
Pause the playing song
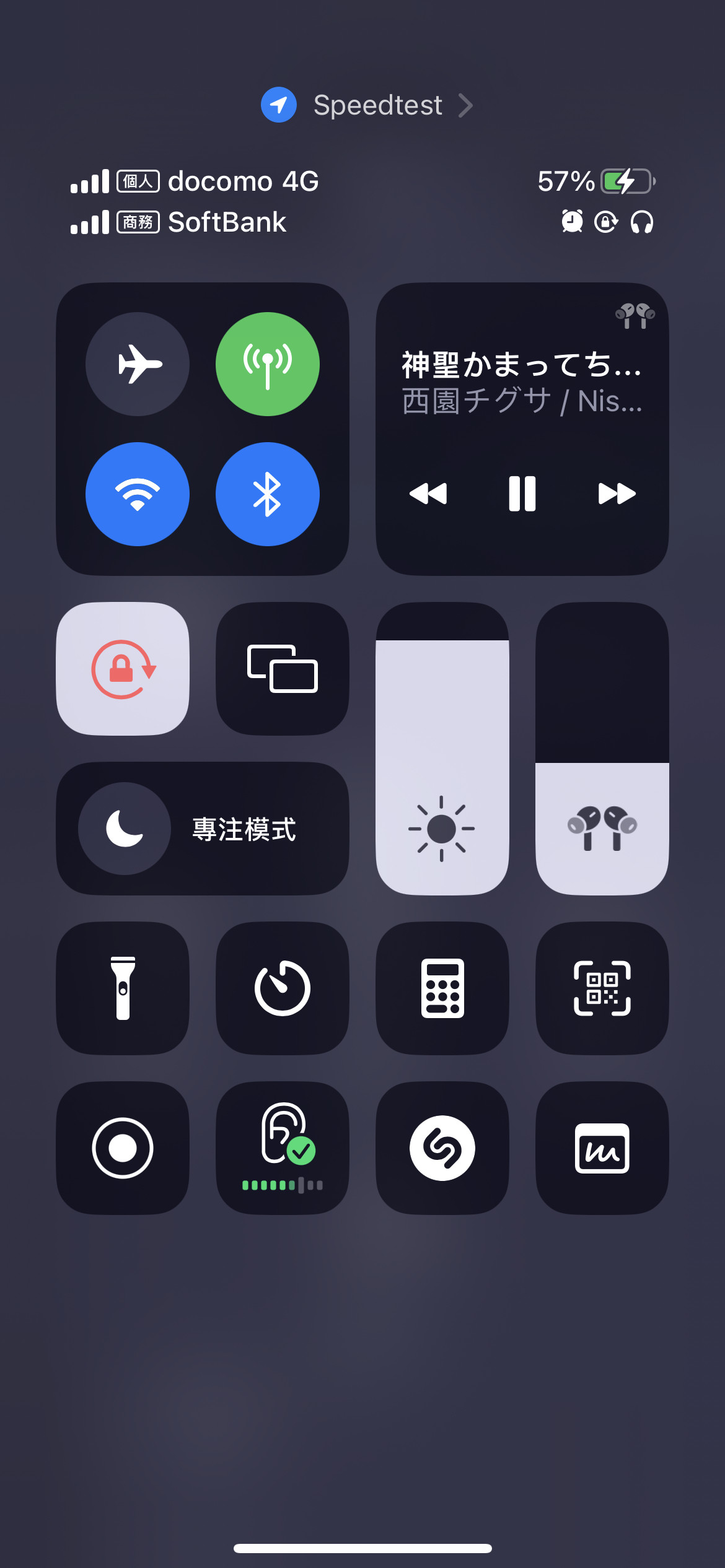522,494
